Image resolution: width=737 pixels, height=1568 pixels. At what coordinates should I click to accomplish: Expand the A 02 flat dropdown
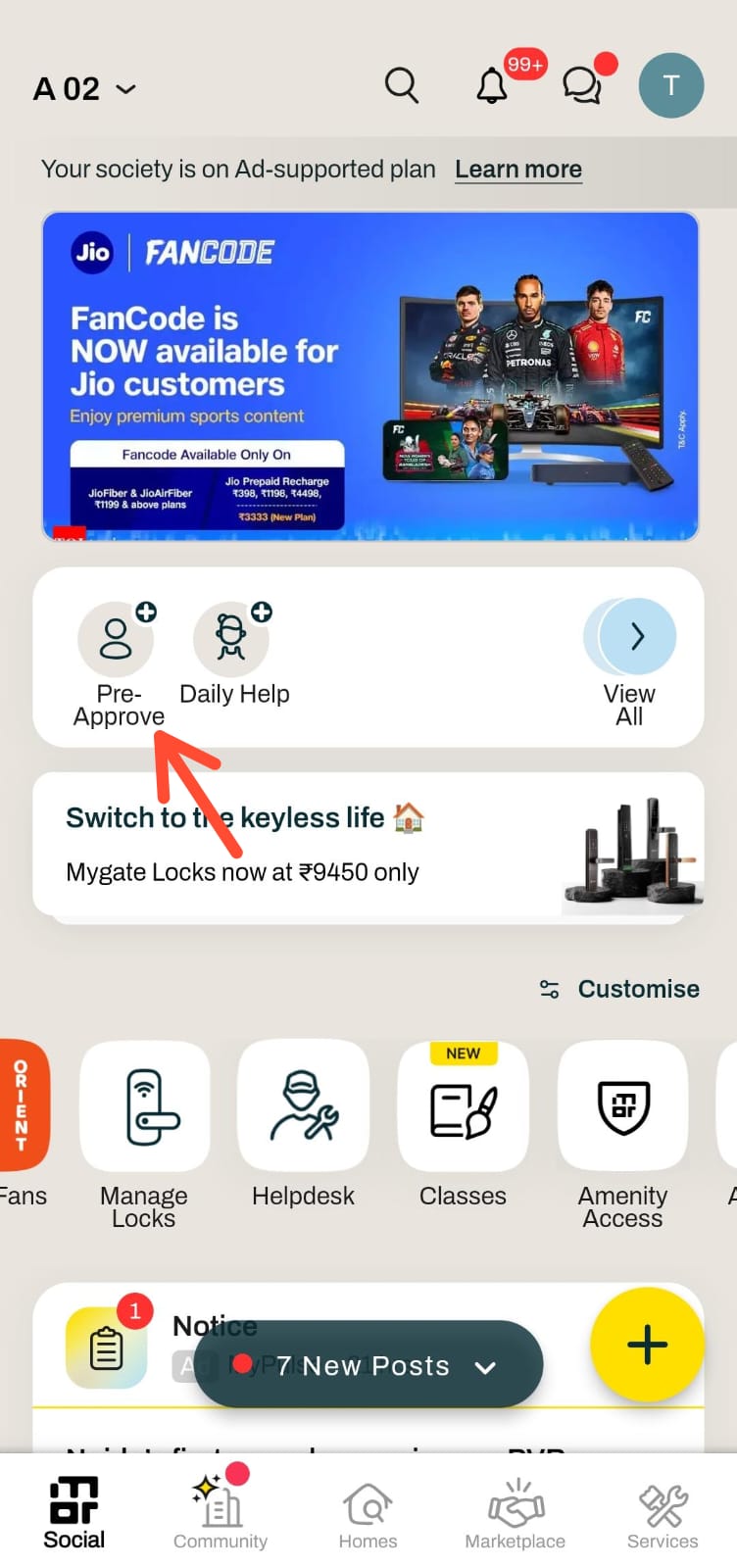tap(85, 89)
